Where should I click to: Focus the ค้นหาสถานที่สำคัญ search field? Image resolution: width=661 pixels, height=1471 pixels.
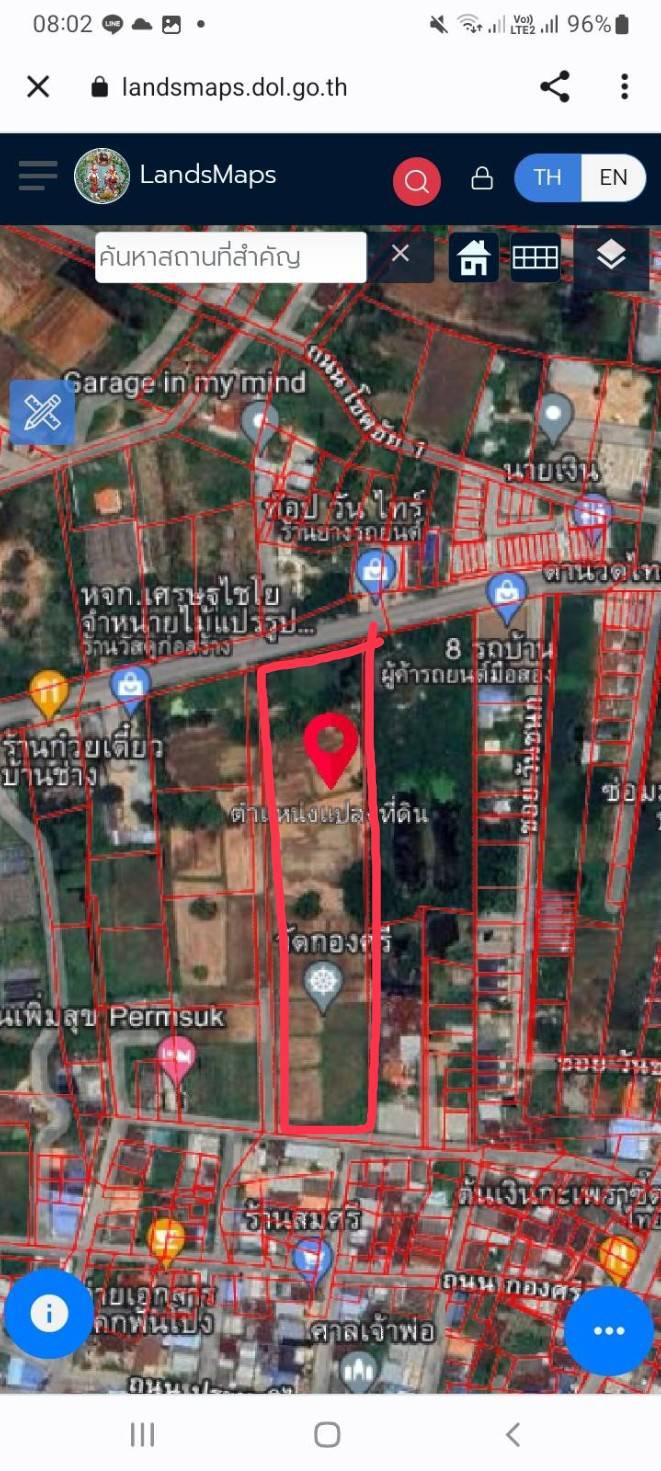point(231,257)
